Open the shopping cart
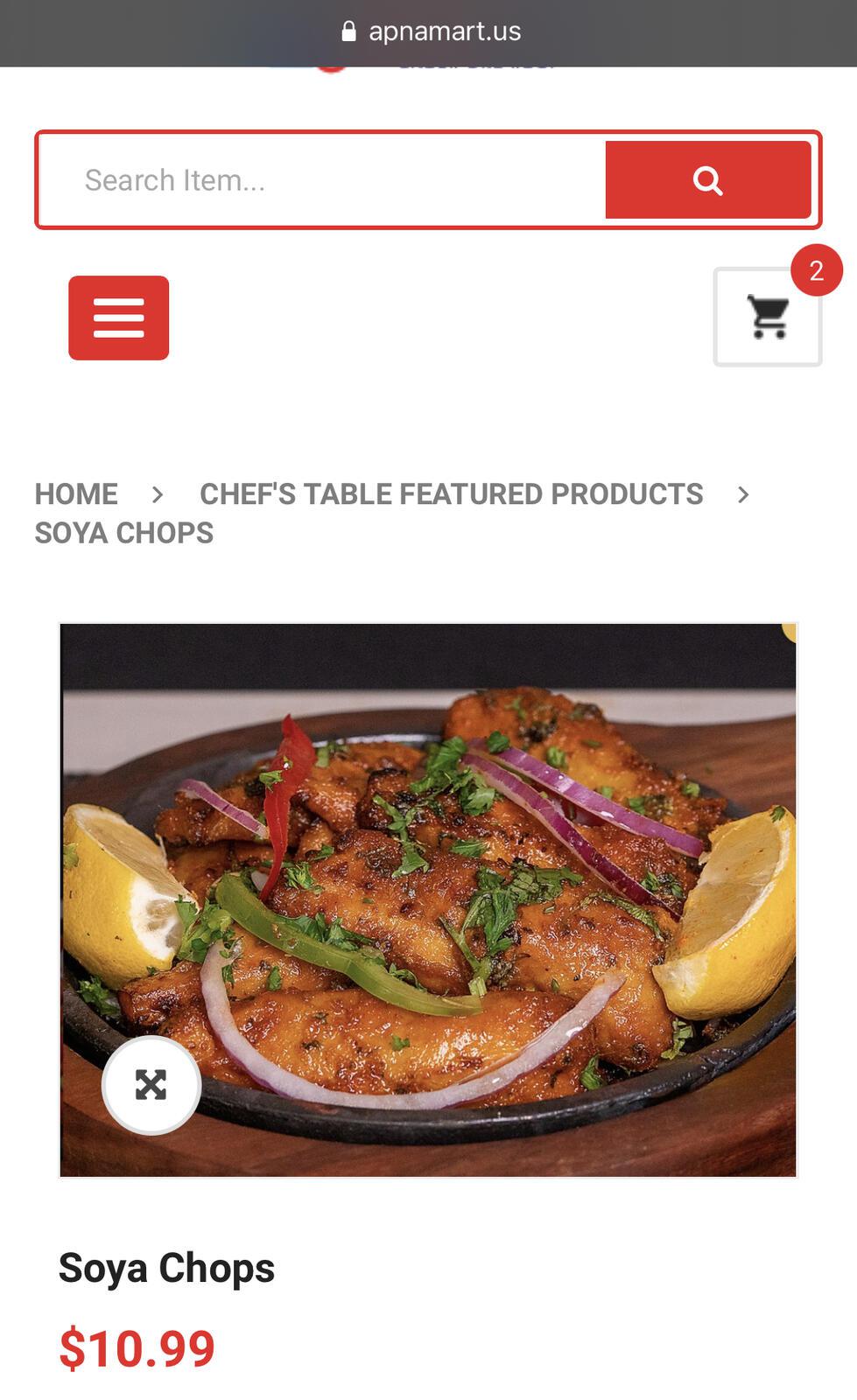Image resolution: width=857 pixels, height=1400 pixels. point(768,317)
